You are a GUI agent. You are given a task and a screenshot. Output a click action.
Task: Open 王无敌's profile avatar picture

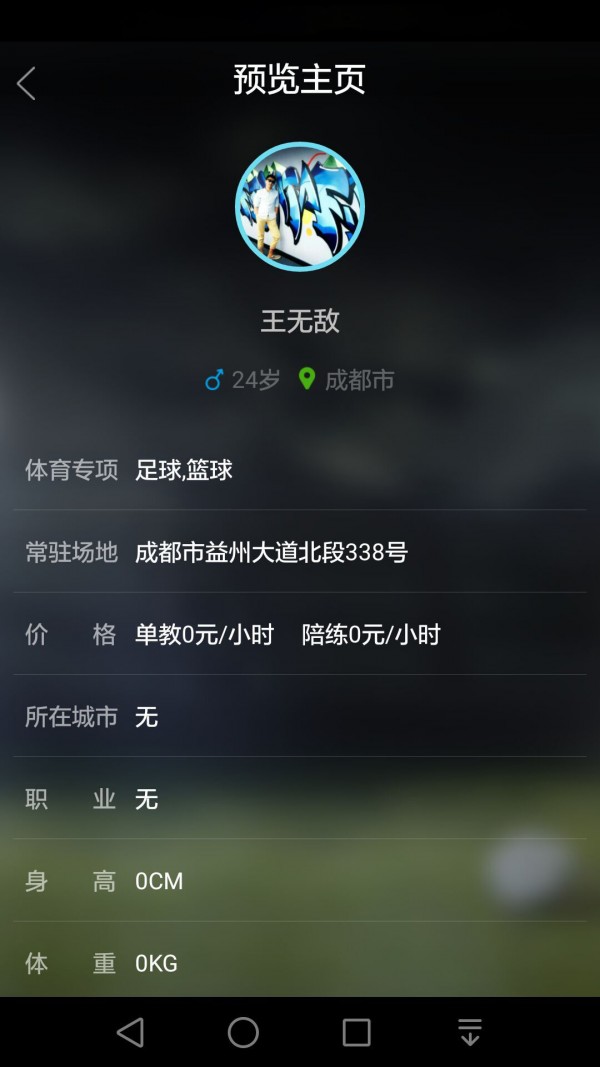click(300, 207)
